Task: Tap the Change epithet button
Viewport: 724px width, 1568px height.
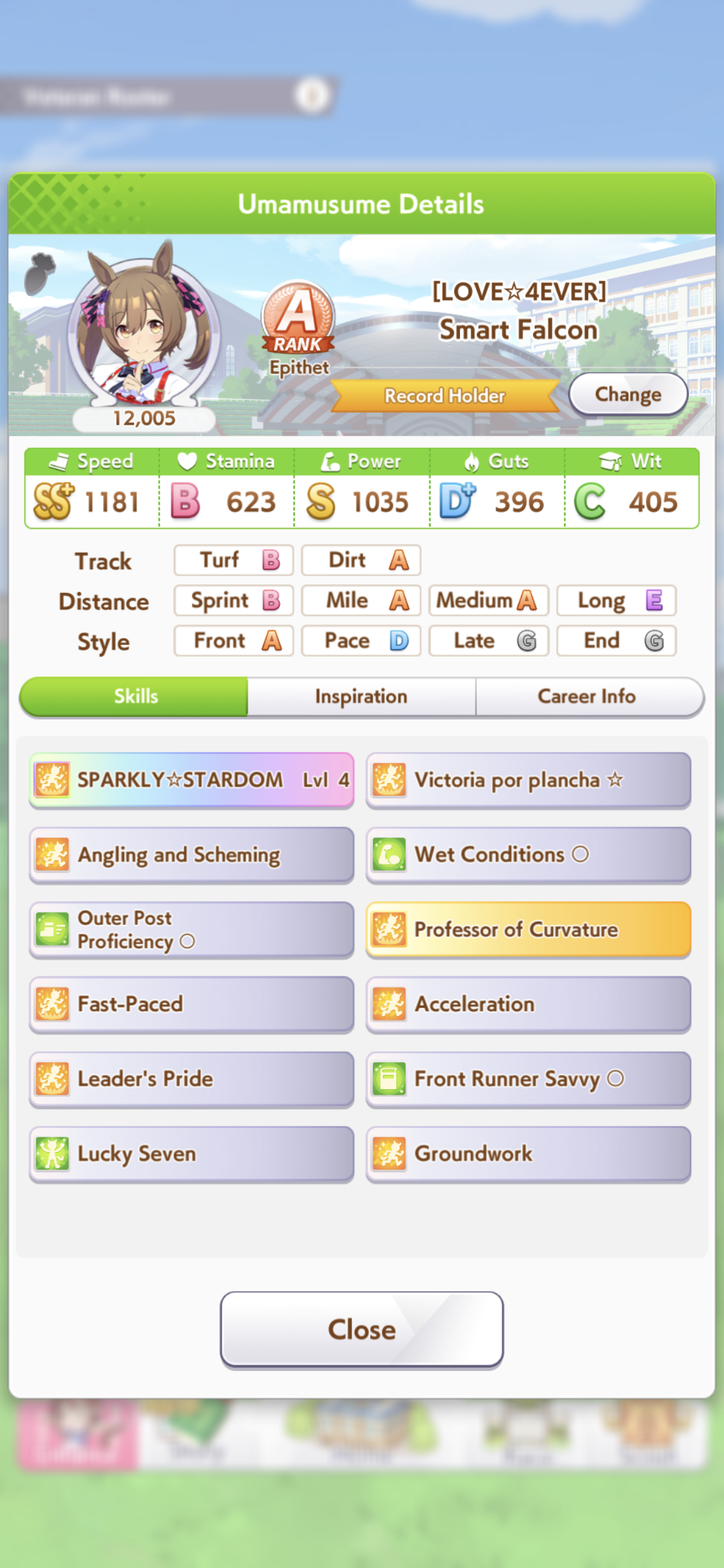Action: click(628, 394)
